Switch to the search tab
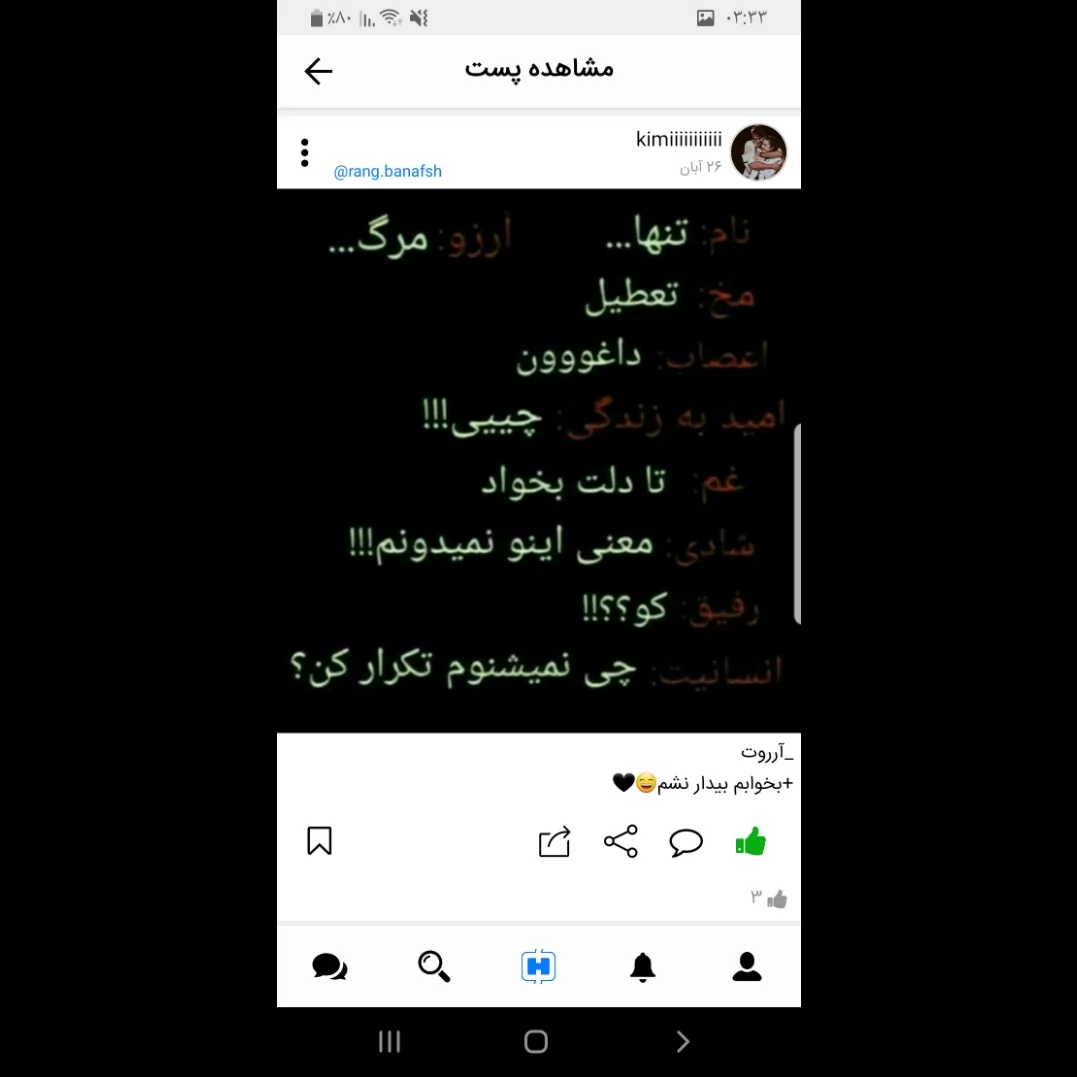Image resolution: width=1077 pixels, height=1077 pixels. coord(434,966)
